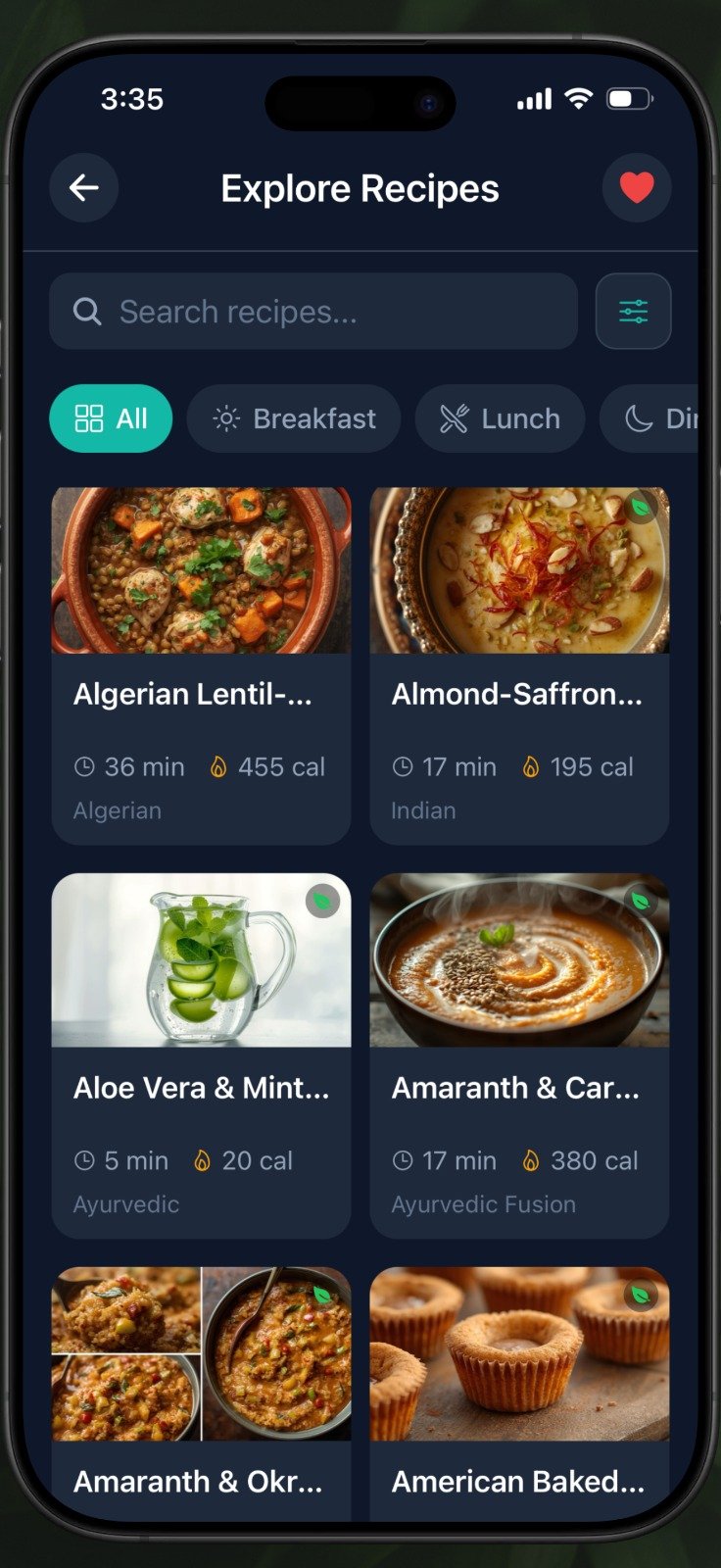
Task: Tap the flame icon next to 455 cal
Action: (220, 766)
